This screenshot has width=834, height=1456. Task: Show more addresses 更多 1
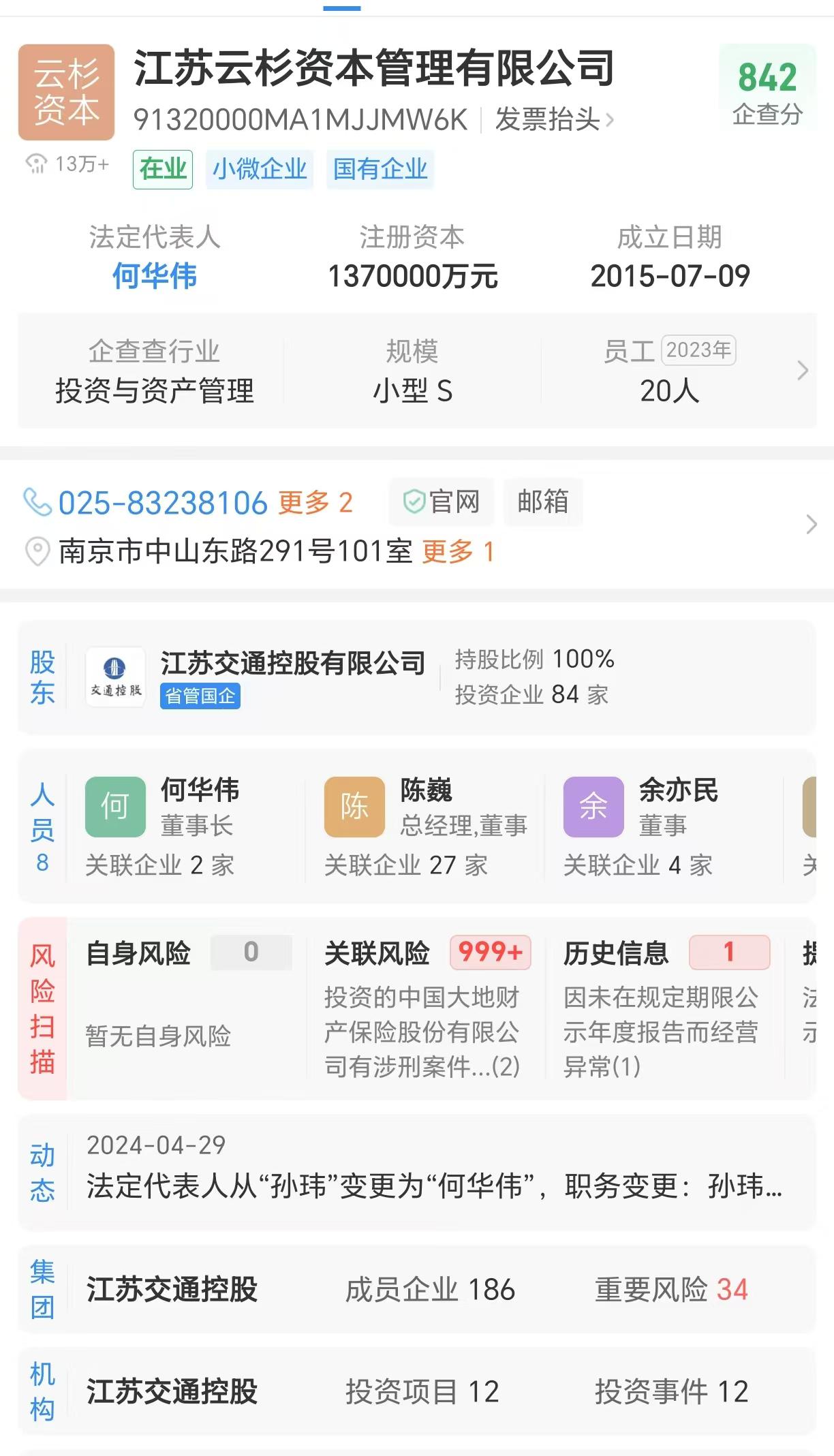(458, 552)
